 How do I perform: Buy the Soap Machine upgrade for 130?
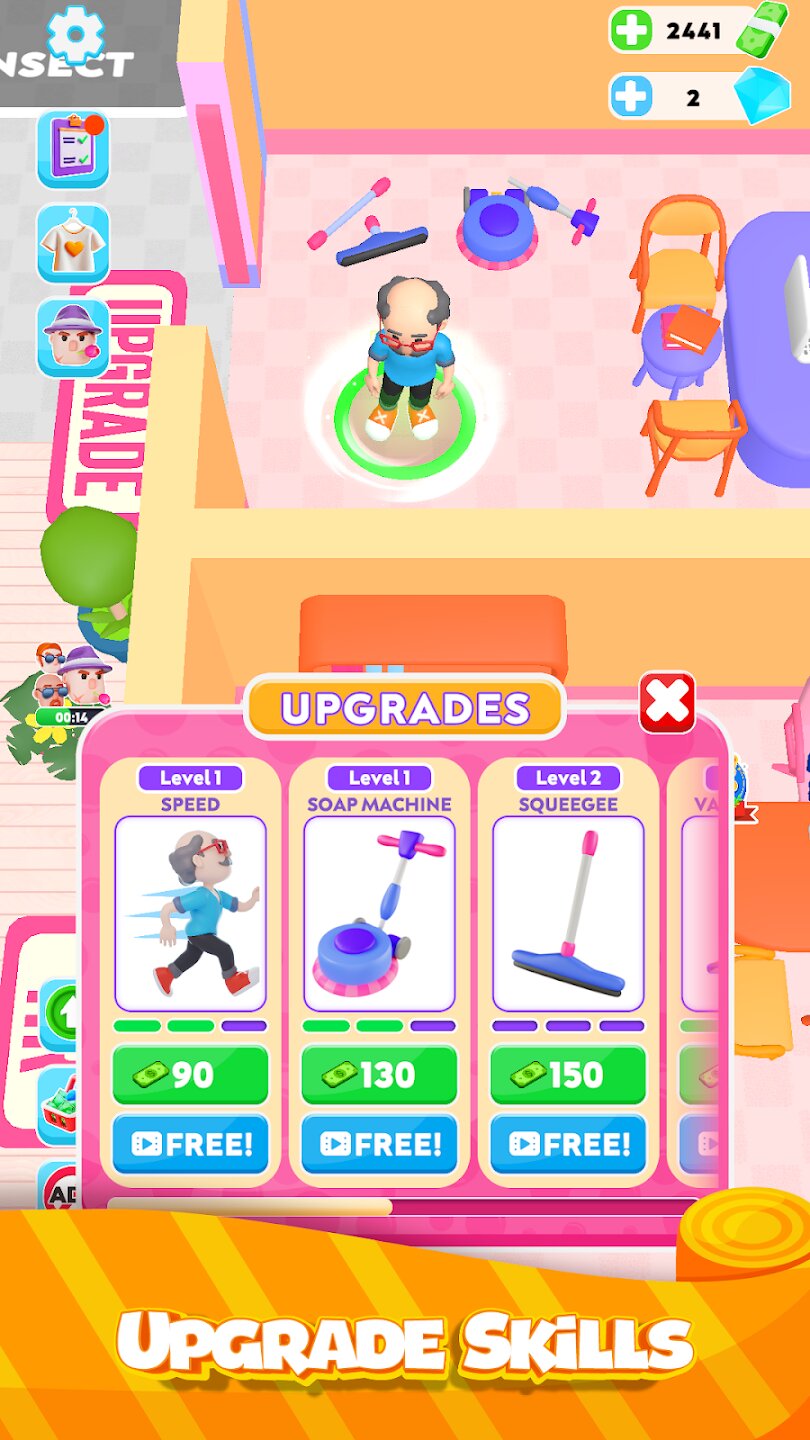379,1075
